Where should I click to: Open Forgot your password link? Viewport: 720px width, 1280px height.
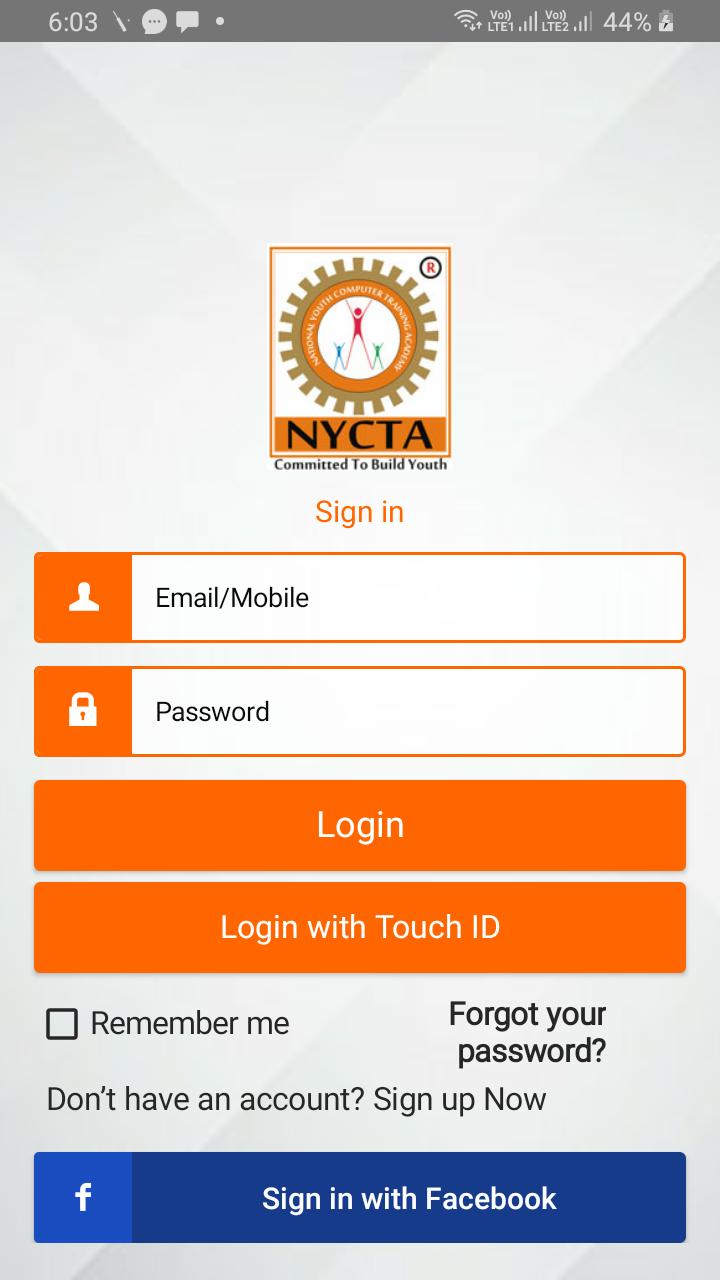[528, 1032]
